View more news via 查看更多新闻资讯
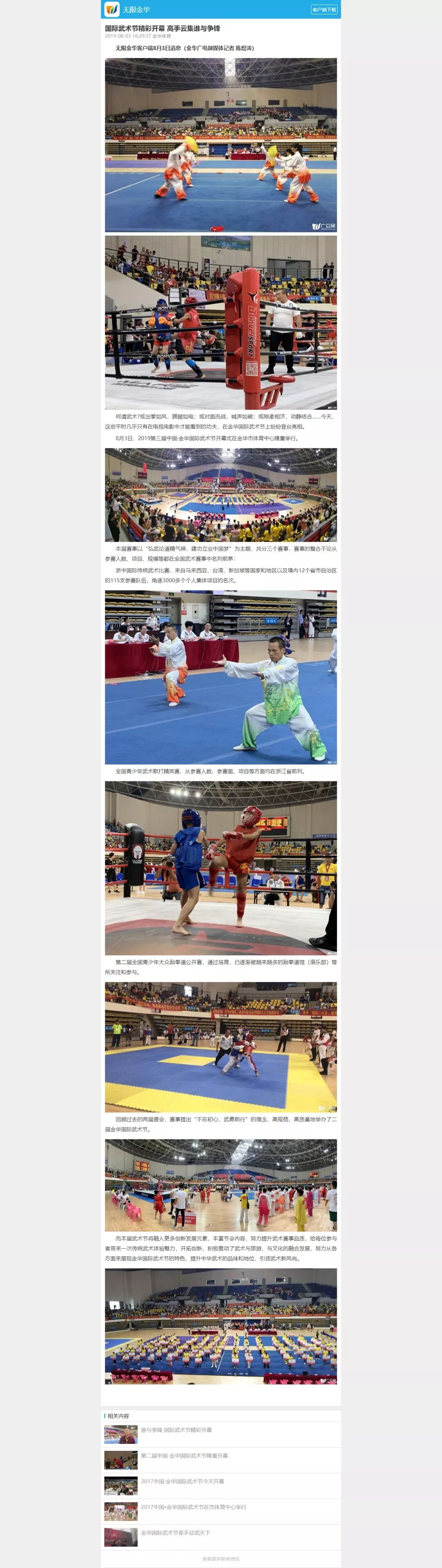The height and width of the screenshot is (1568, 442). pyautogui.click(x=221, y=1558)
